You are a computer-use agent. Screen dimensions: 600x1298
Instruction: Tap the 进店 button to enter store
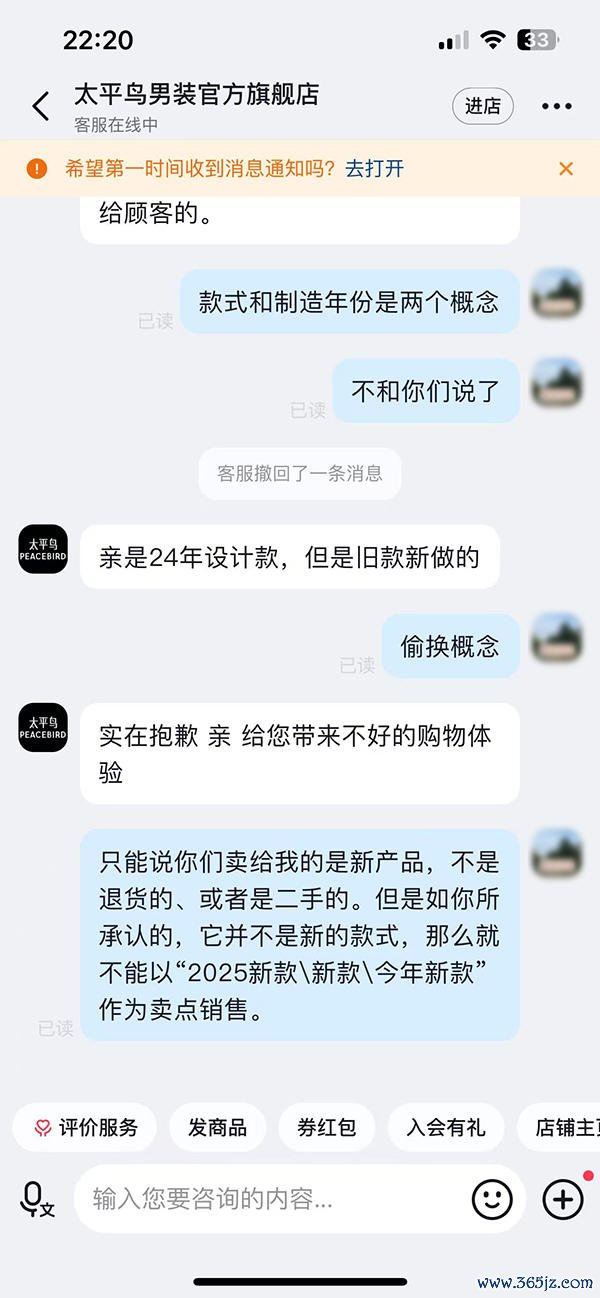point(483,106)
